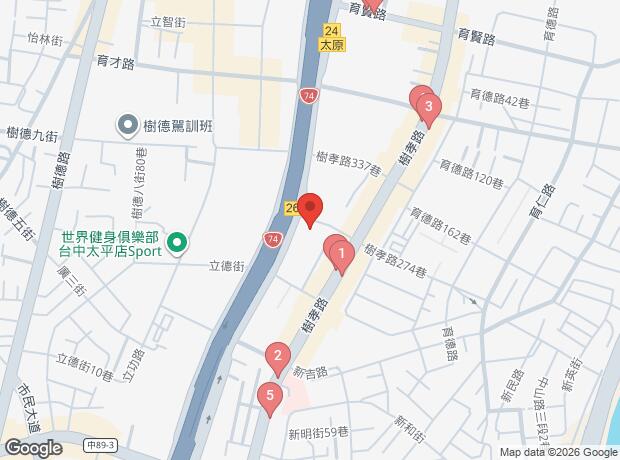620x460 pixels.
Task: Tap map marker number 5
Action: [x=268, y=396]
